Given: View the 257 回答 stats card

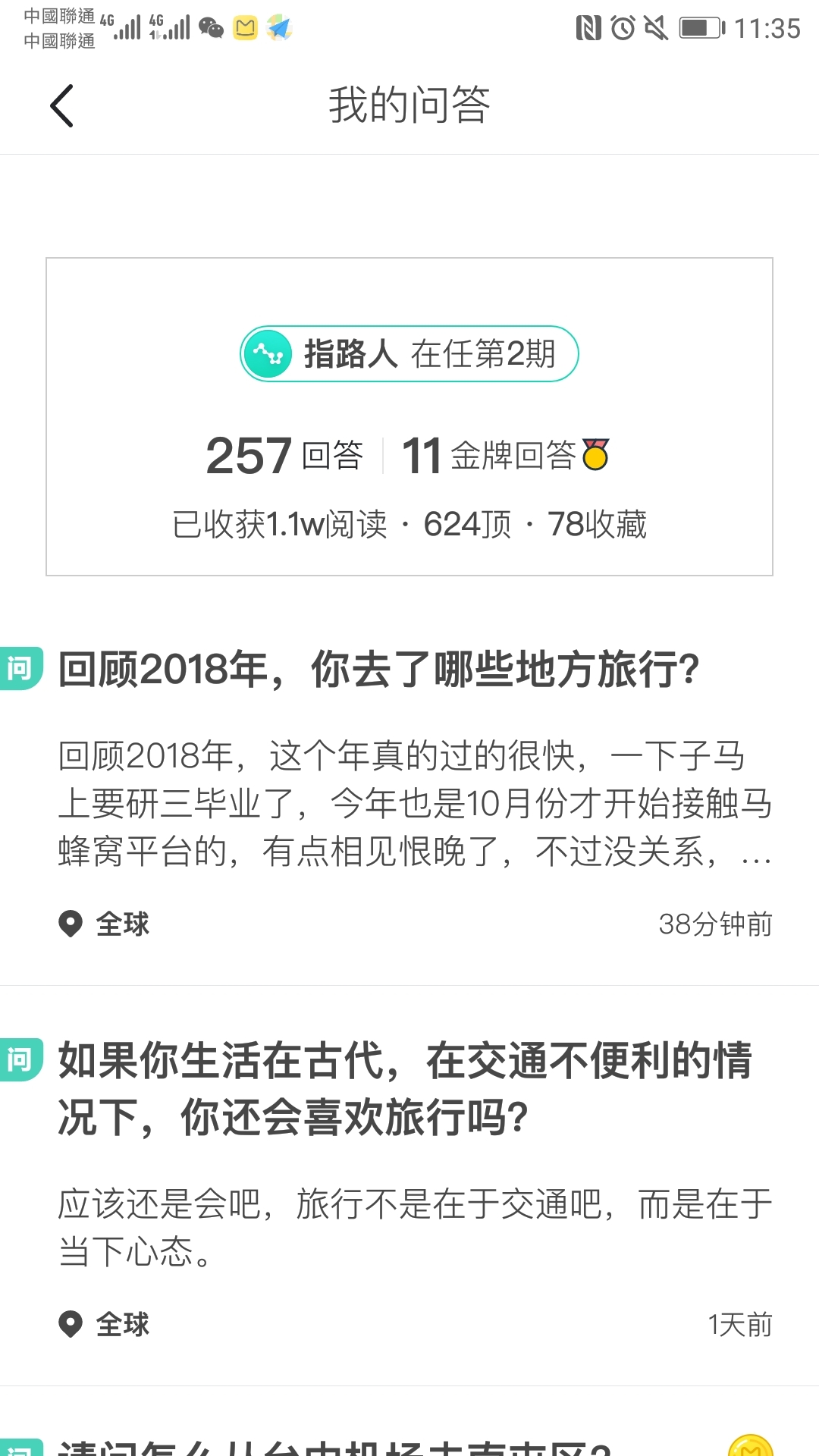Looking at the screenshot, I should [x=284, y=456].
